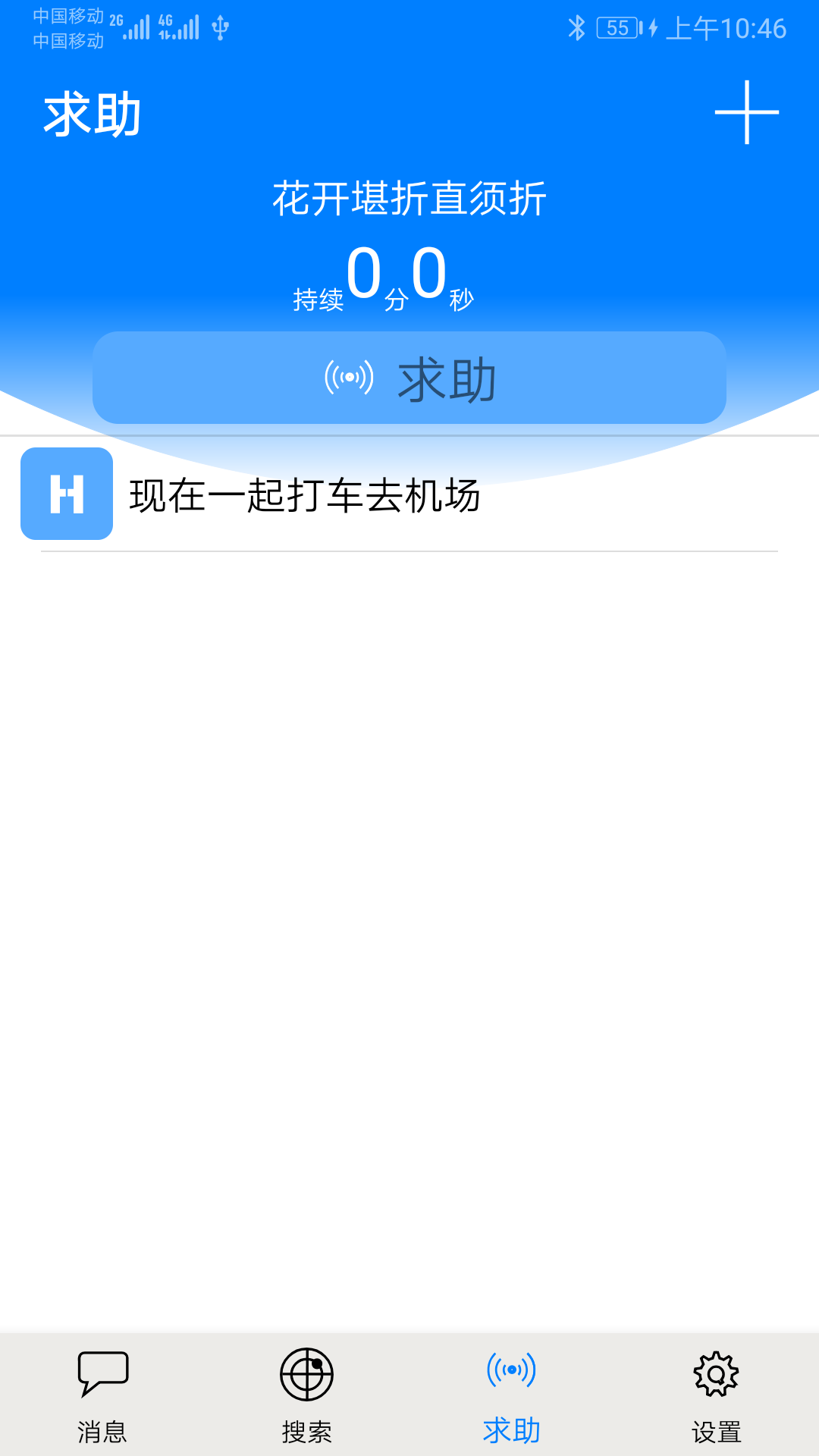Screen dimensions: 819x1456
Task: Switch to the 消息 tab
Action: (102, 1395)
